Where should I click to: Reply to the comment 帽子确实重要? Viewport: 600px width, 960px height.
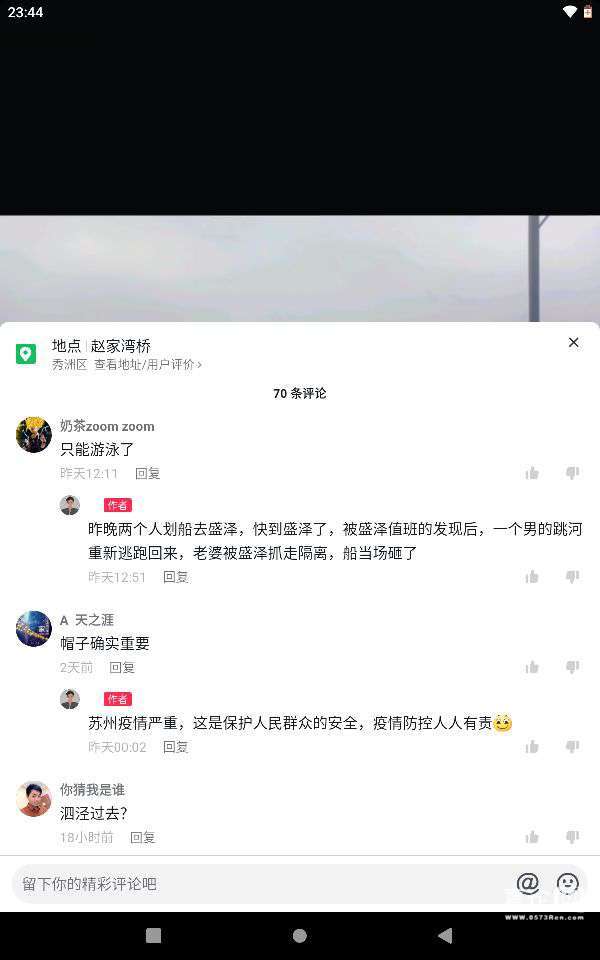[121, 667]
